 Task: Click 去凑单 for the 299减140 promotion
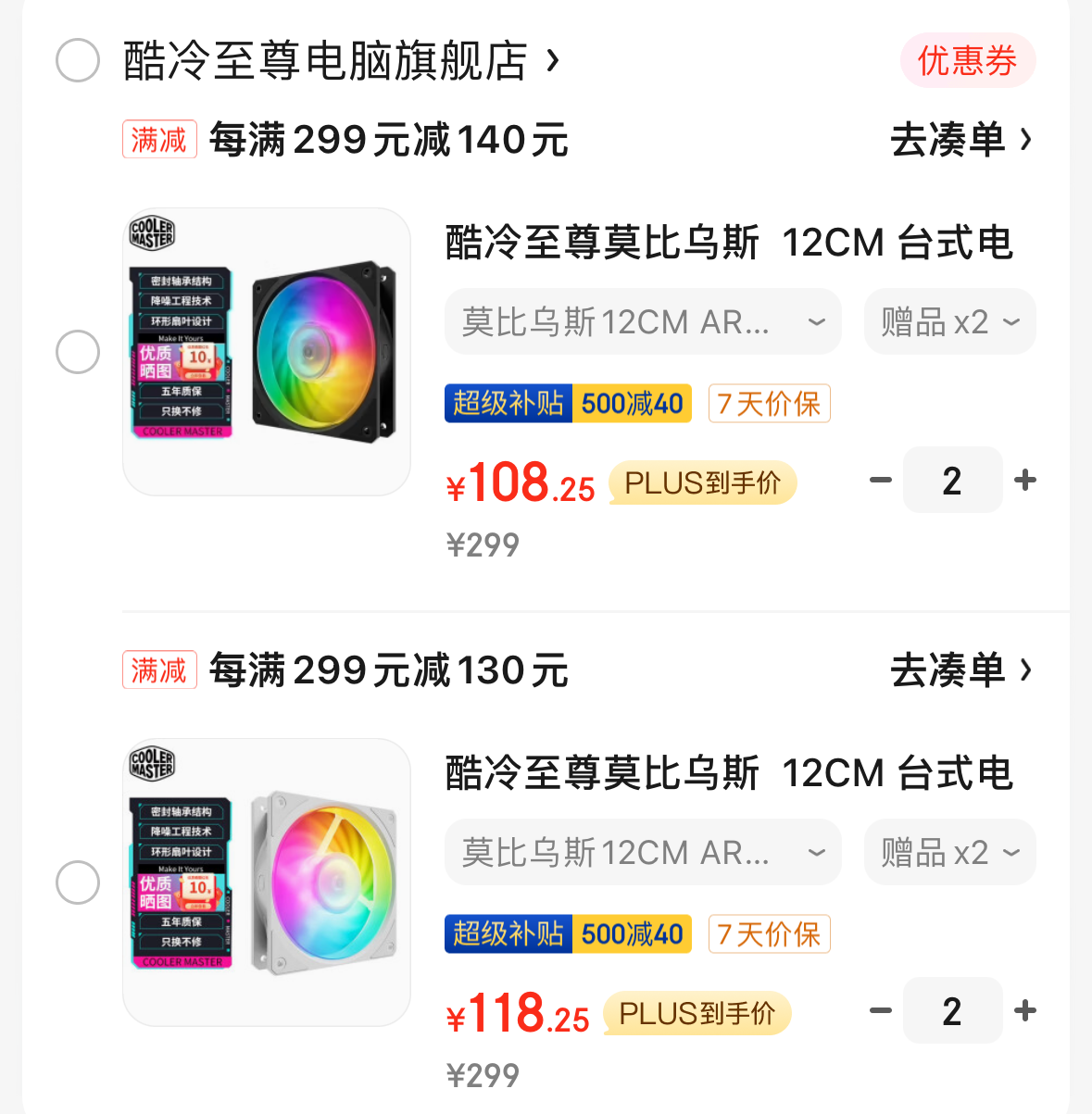click(x=961, y=139)
